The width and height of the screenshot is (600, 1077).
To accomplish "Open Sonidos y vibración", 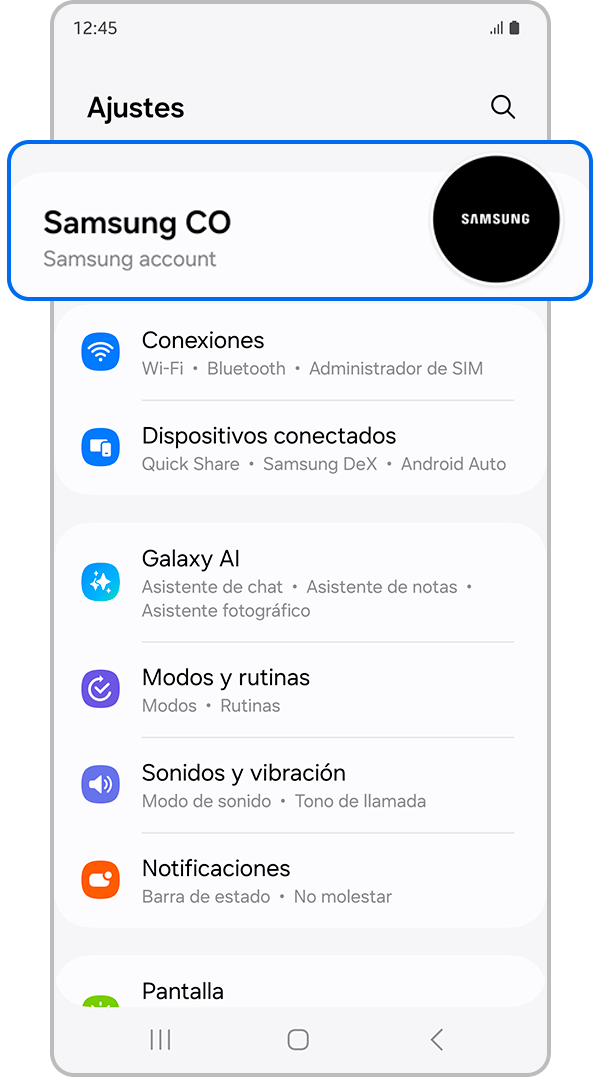I will 300,786.
